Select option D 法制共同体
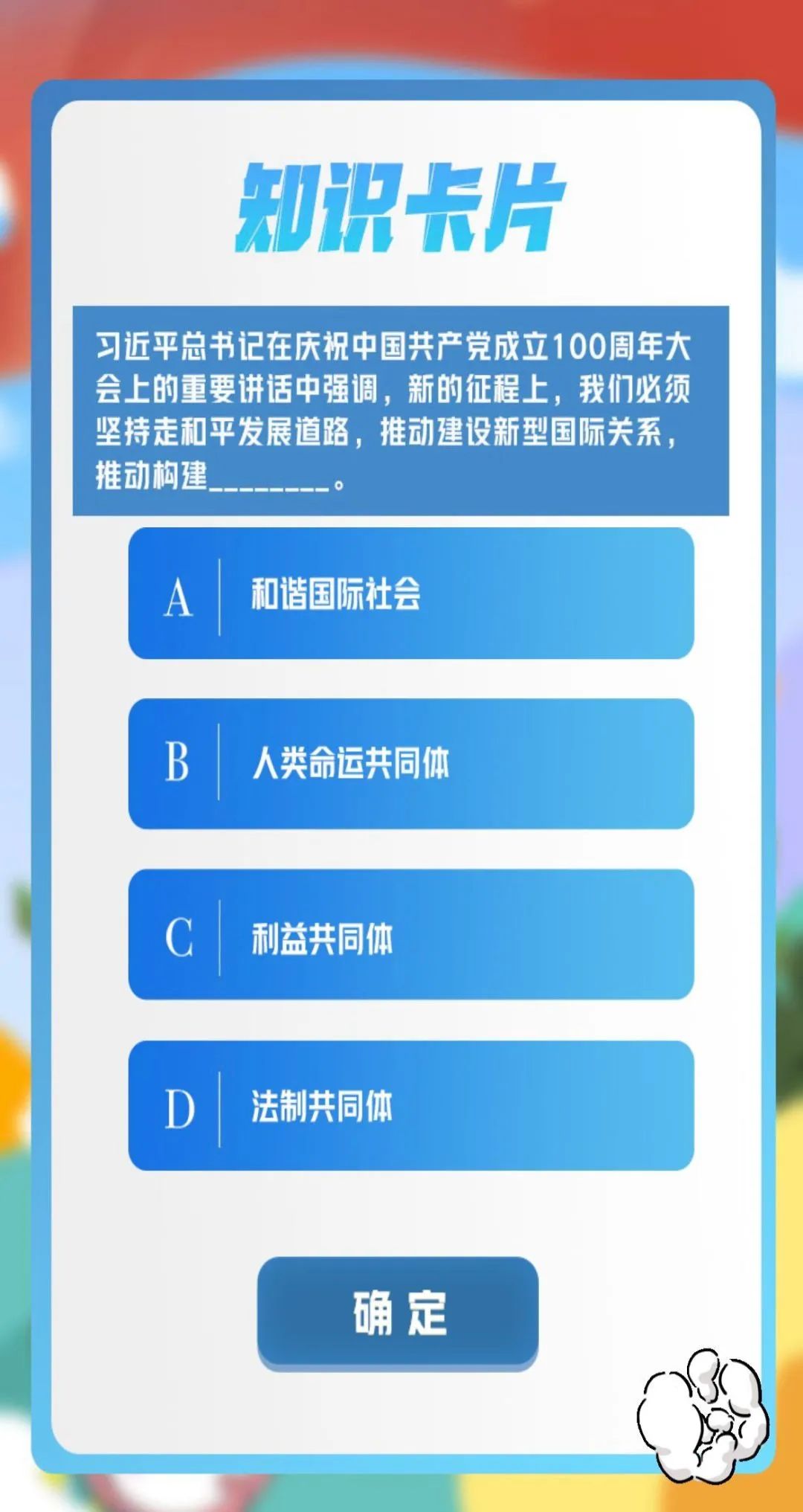803x1512 pixels. point(410,1105)
